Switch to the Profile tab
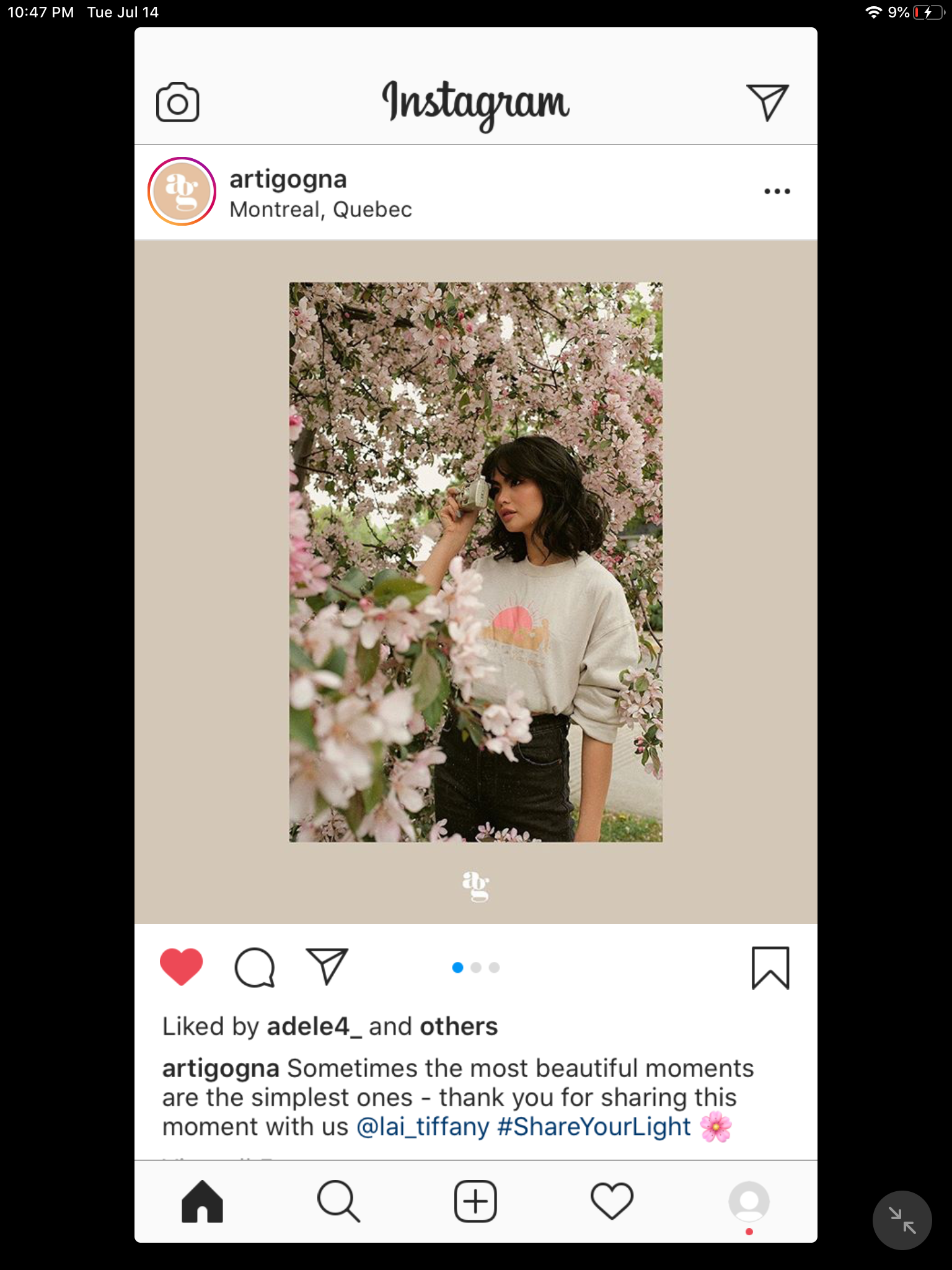952x1270 pixels. (749, 1201)
